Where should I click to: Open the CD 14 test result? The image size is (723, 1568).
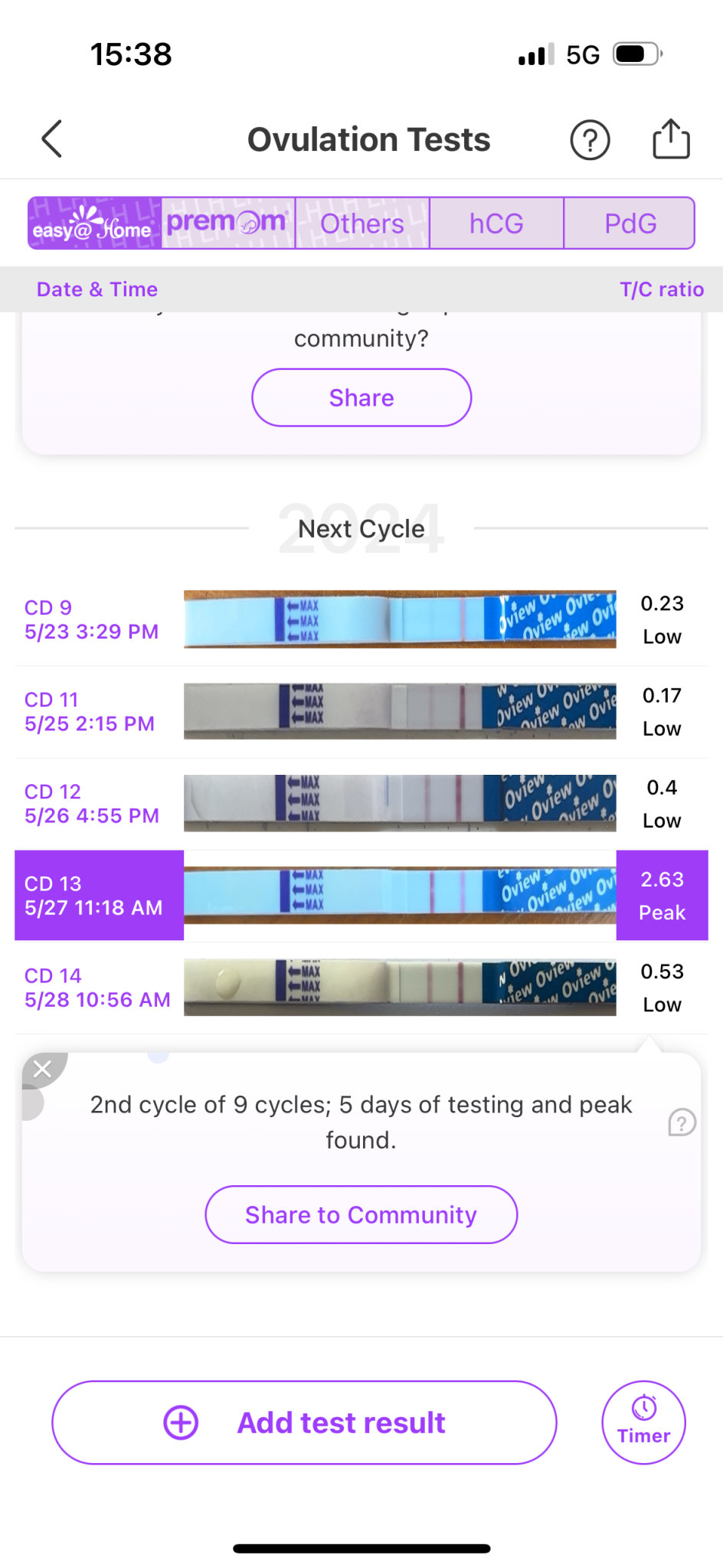[361, 988]
